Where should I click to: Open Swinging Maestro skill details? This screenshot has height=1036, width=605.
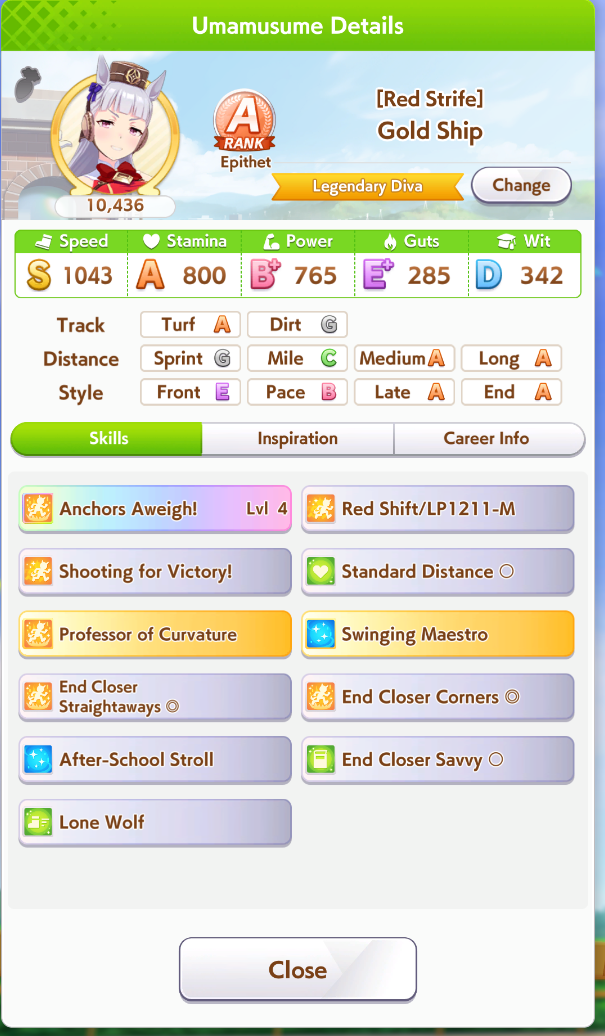pos(438,635)
